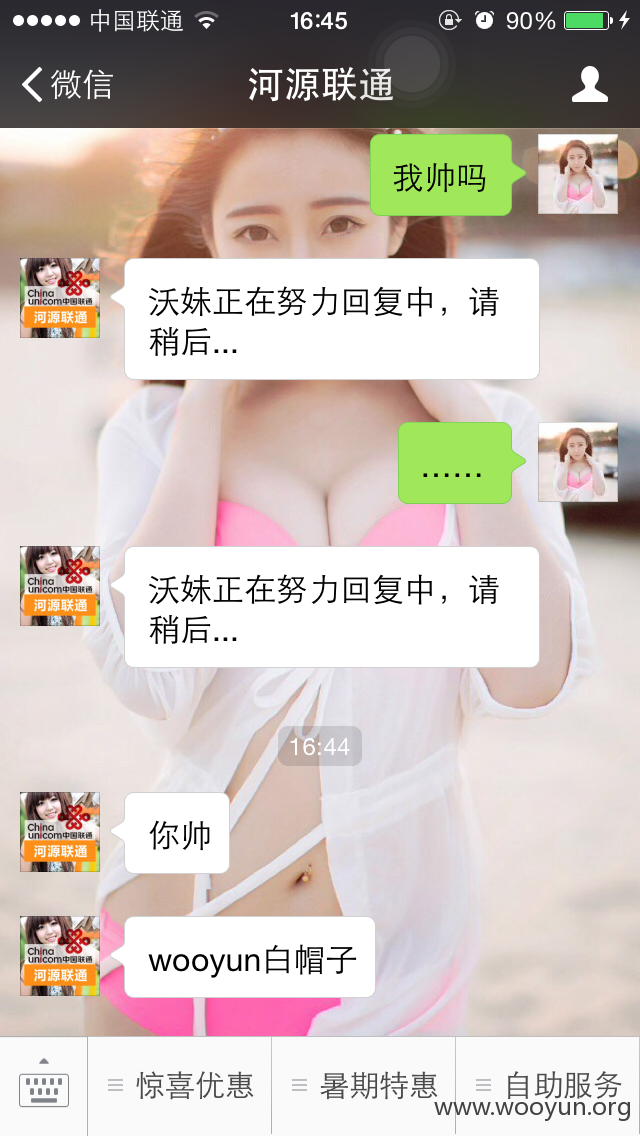Tap my avatar beside 我帅吗 message

(x=578, y=174)
